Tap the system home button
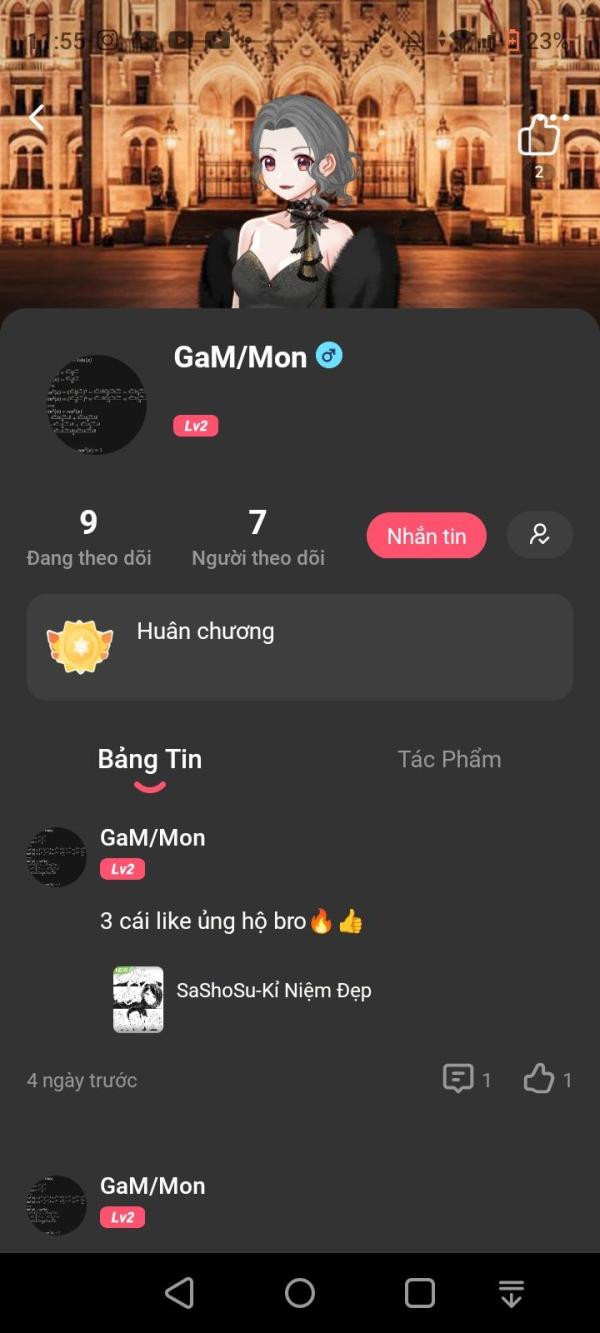 tap(300, 1293)
